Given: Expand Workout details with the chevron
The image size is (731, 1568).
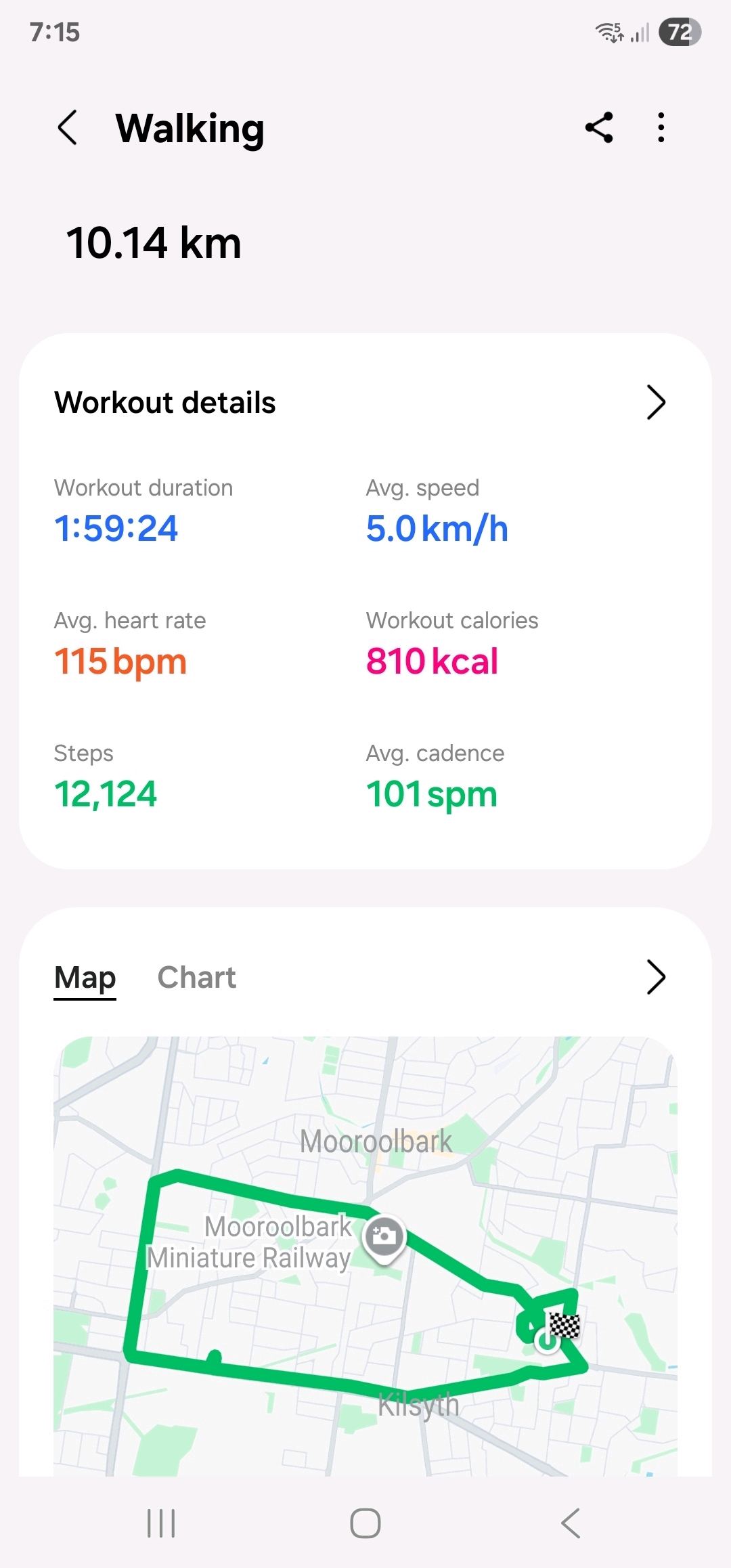Looking at the screenshot, I should tap(656, 403).
